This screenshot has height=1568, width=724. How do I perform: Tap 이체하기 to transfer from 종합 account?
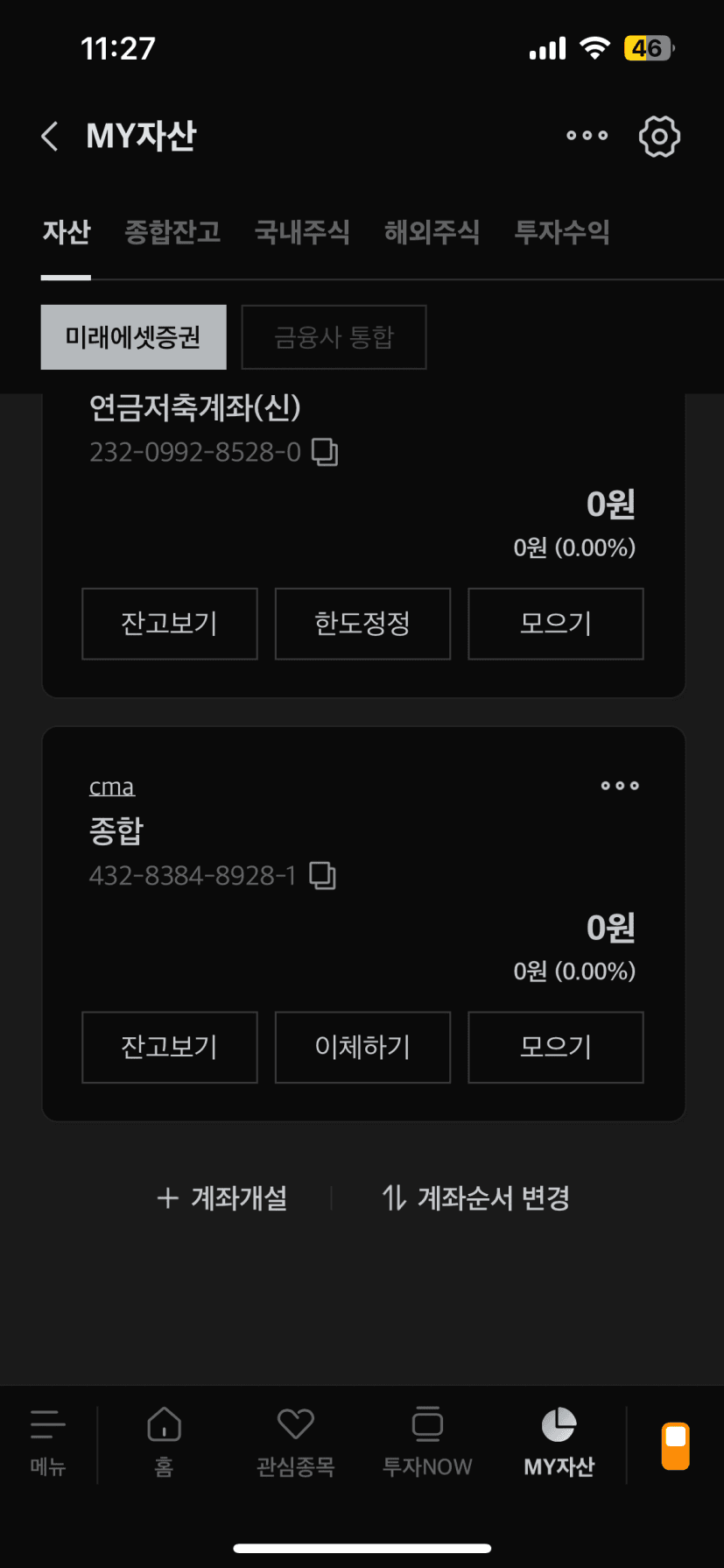pyautogui.click(x=362, y=1048)
